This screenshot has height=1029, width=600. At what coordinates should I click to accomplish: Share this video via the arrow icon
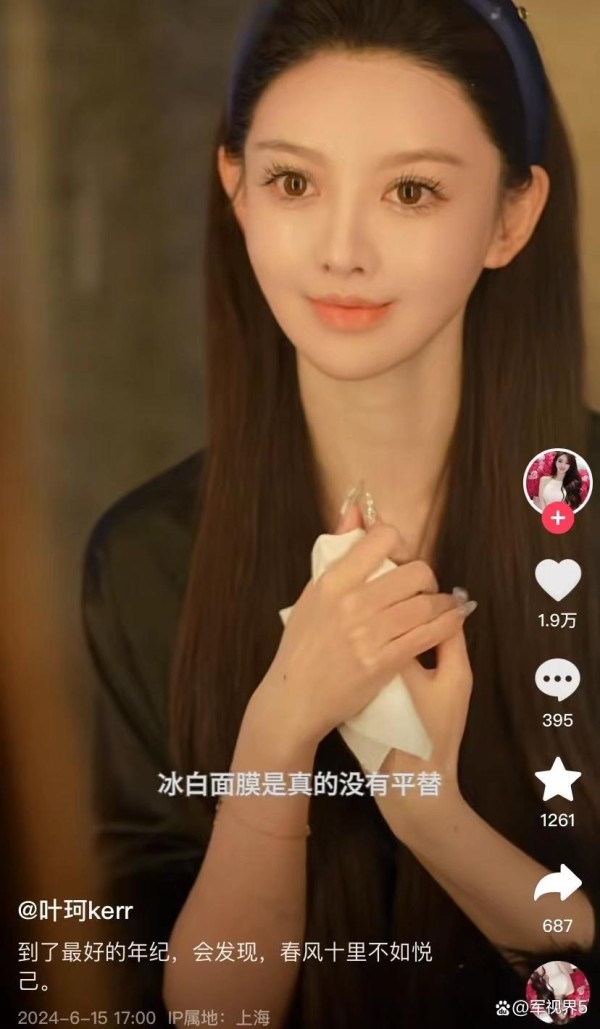tap(557, 882)
